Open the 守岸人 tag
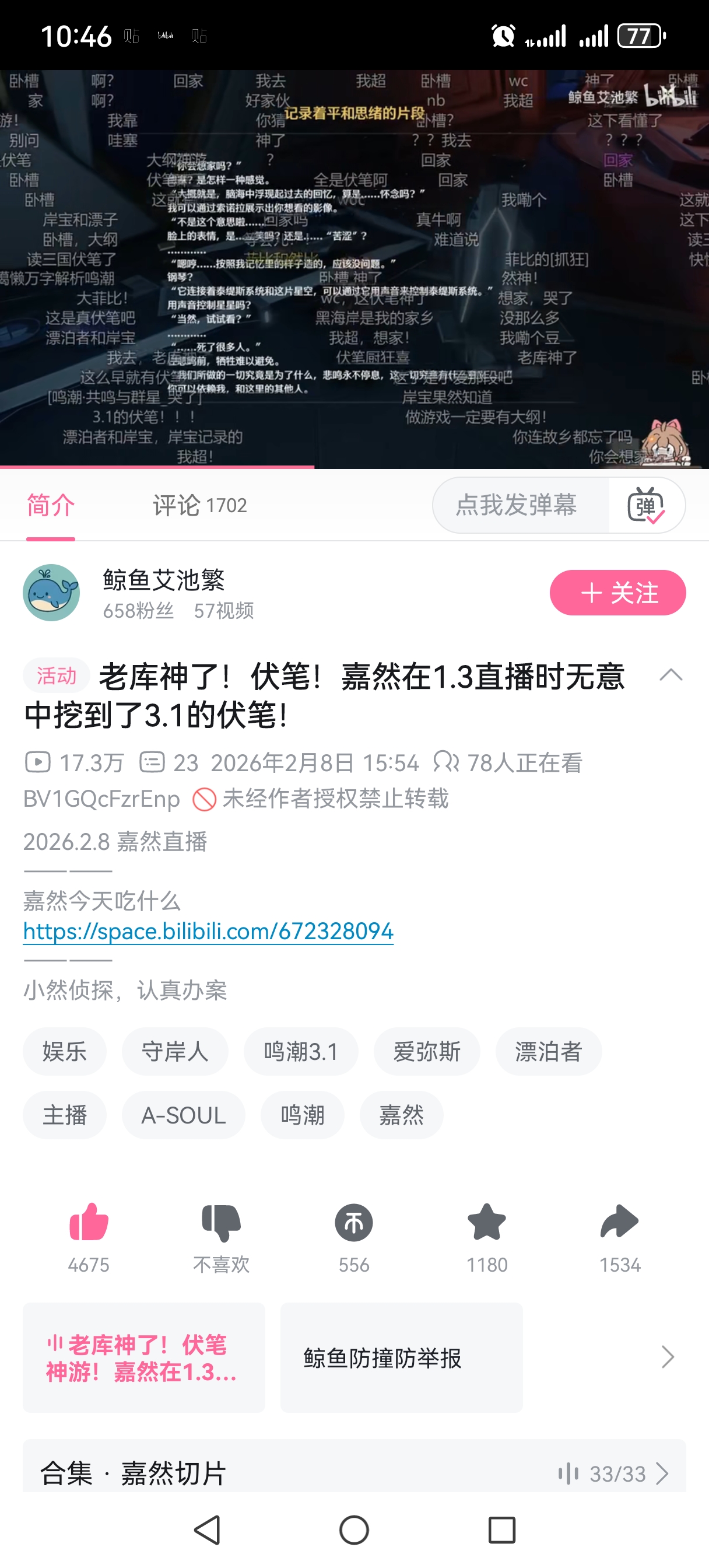This screenshot has width=709, height=1568. (175, 1051)
